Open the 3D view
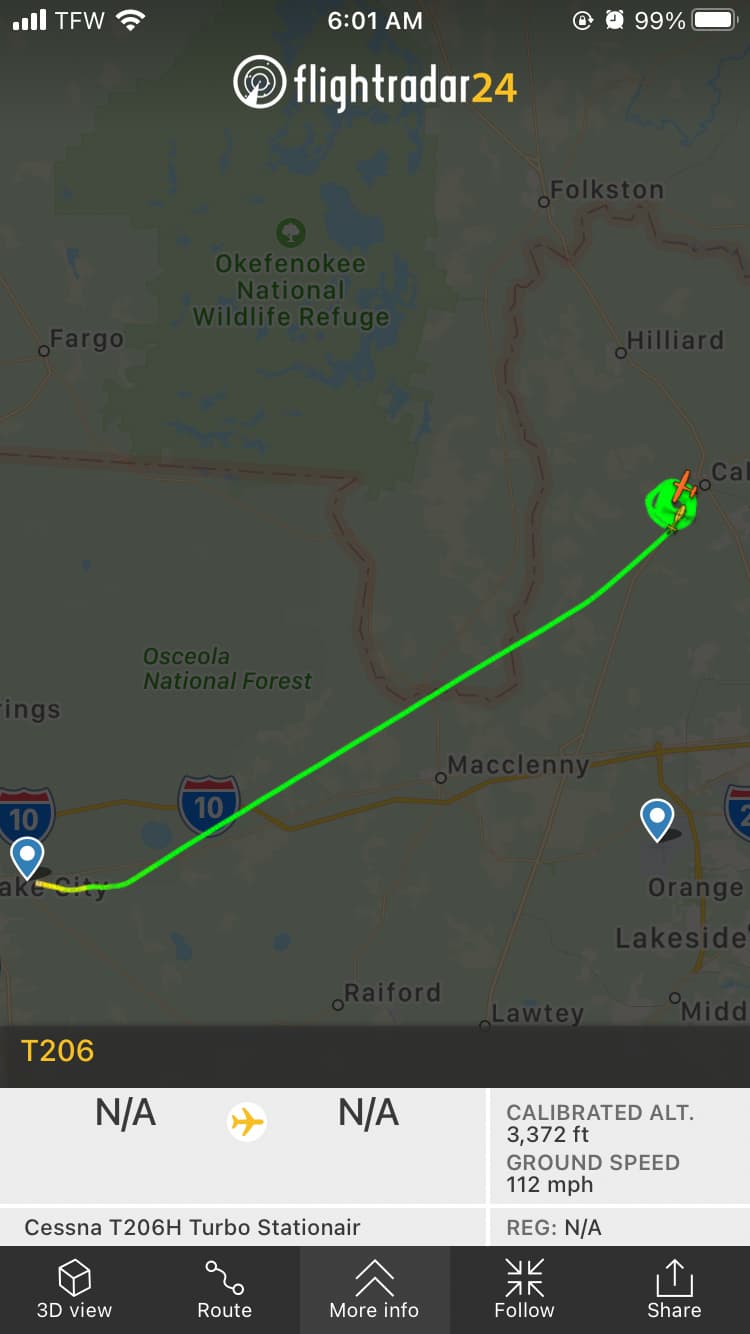 point(74,1289)
